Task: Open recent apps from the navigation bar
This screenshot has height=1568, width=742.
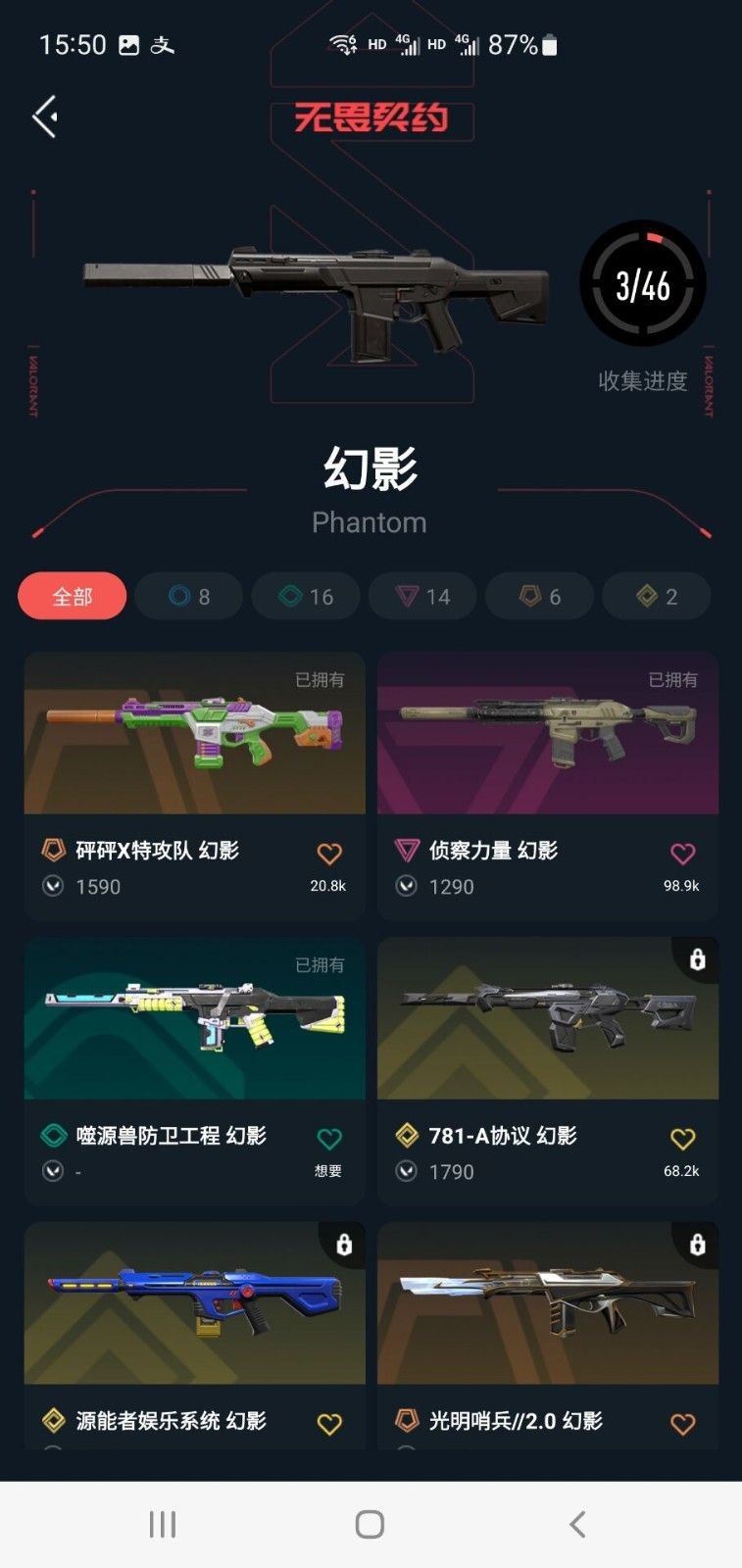Action: pos(163,1524)
